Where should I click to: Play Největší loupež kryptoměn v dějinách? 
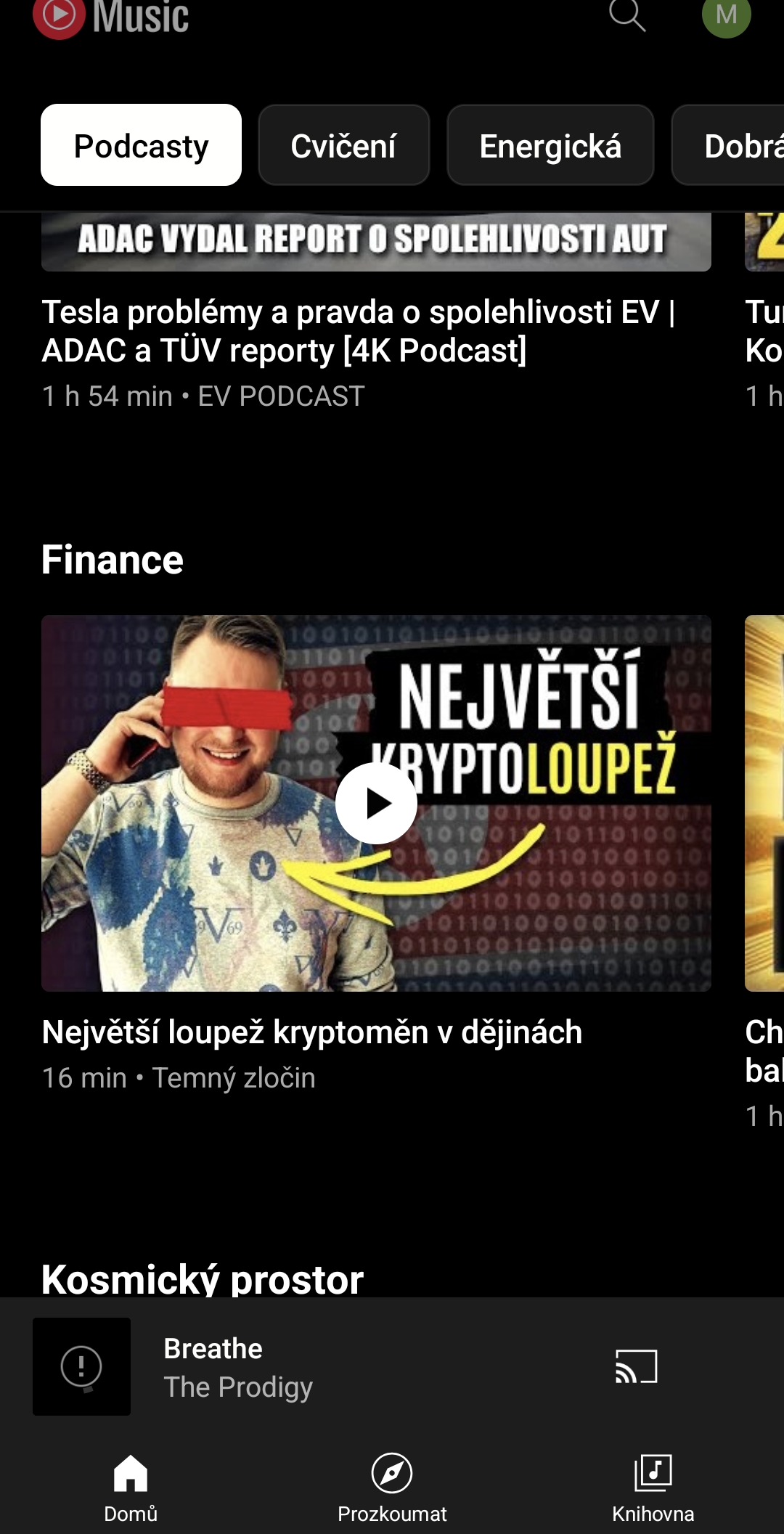tap(376, 804)
